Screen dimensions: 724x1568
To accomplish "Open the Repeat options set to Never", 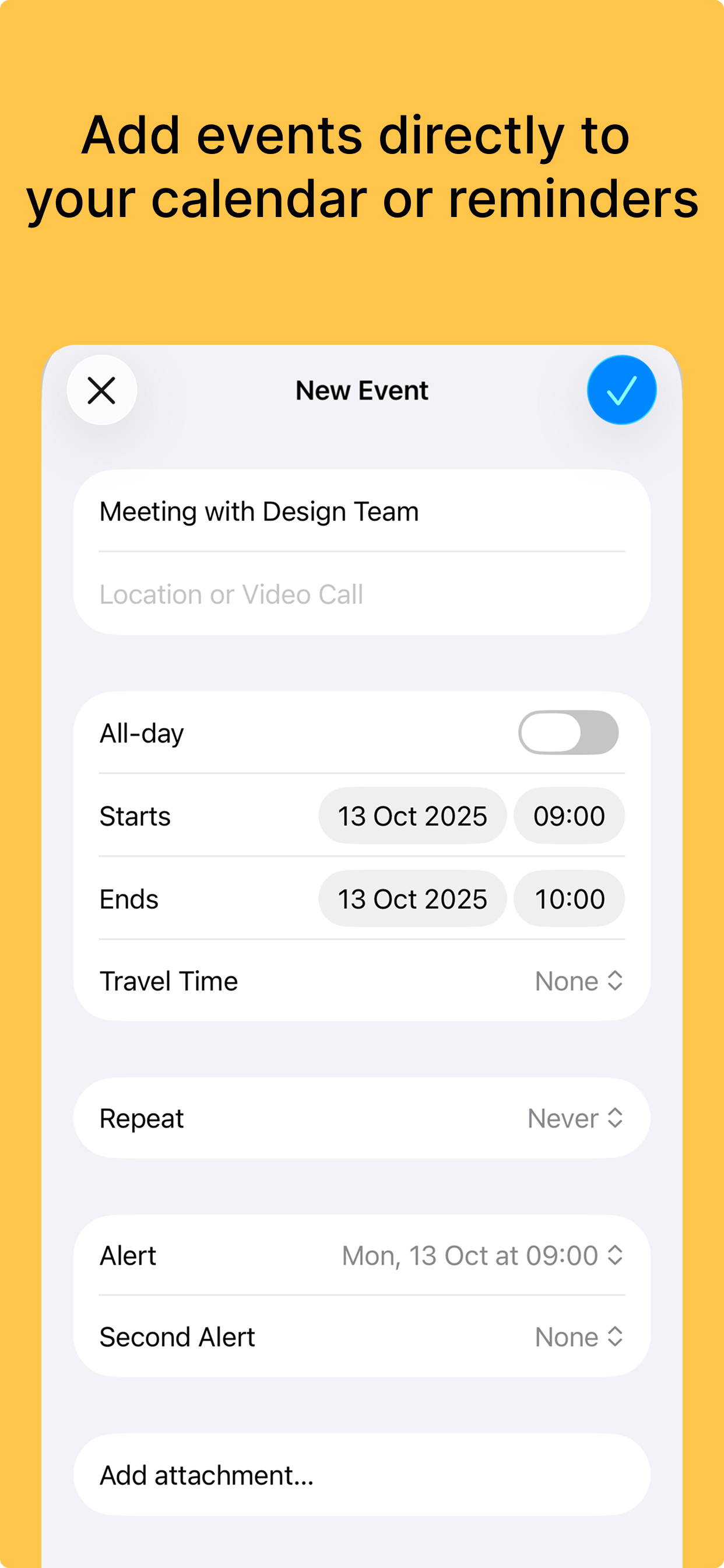I will click(574, 1118).
